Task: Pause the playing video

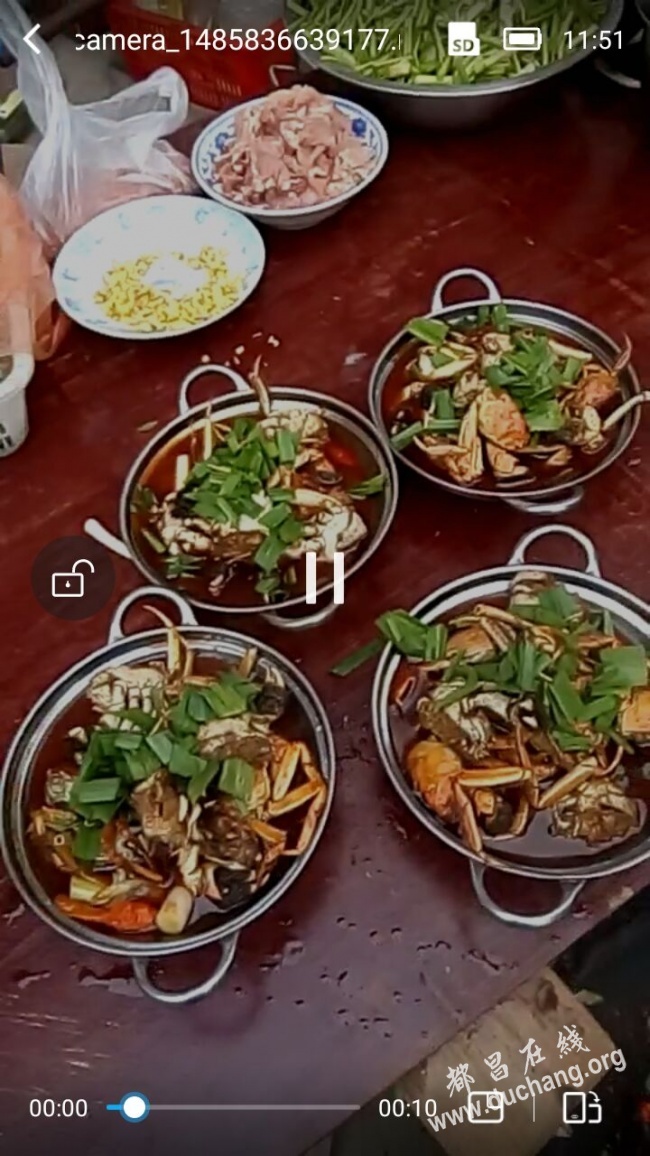Action: [325, 578]
